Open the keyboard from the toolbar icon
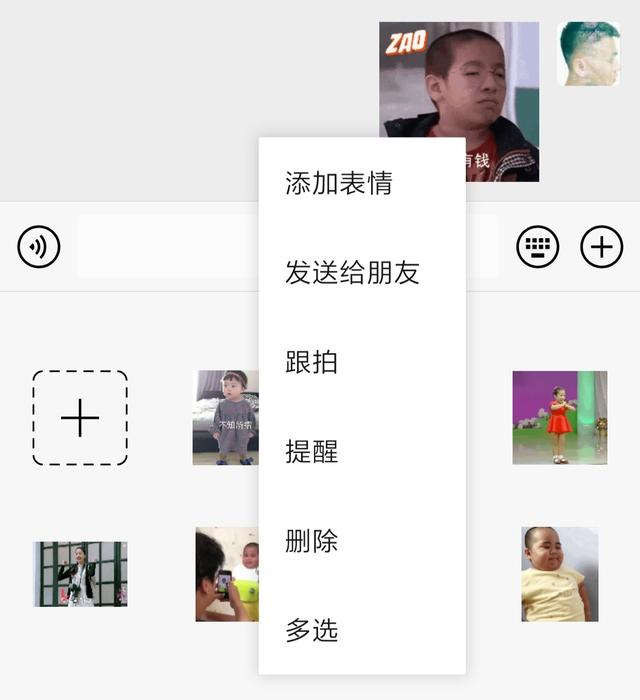 pos(538,246)
